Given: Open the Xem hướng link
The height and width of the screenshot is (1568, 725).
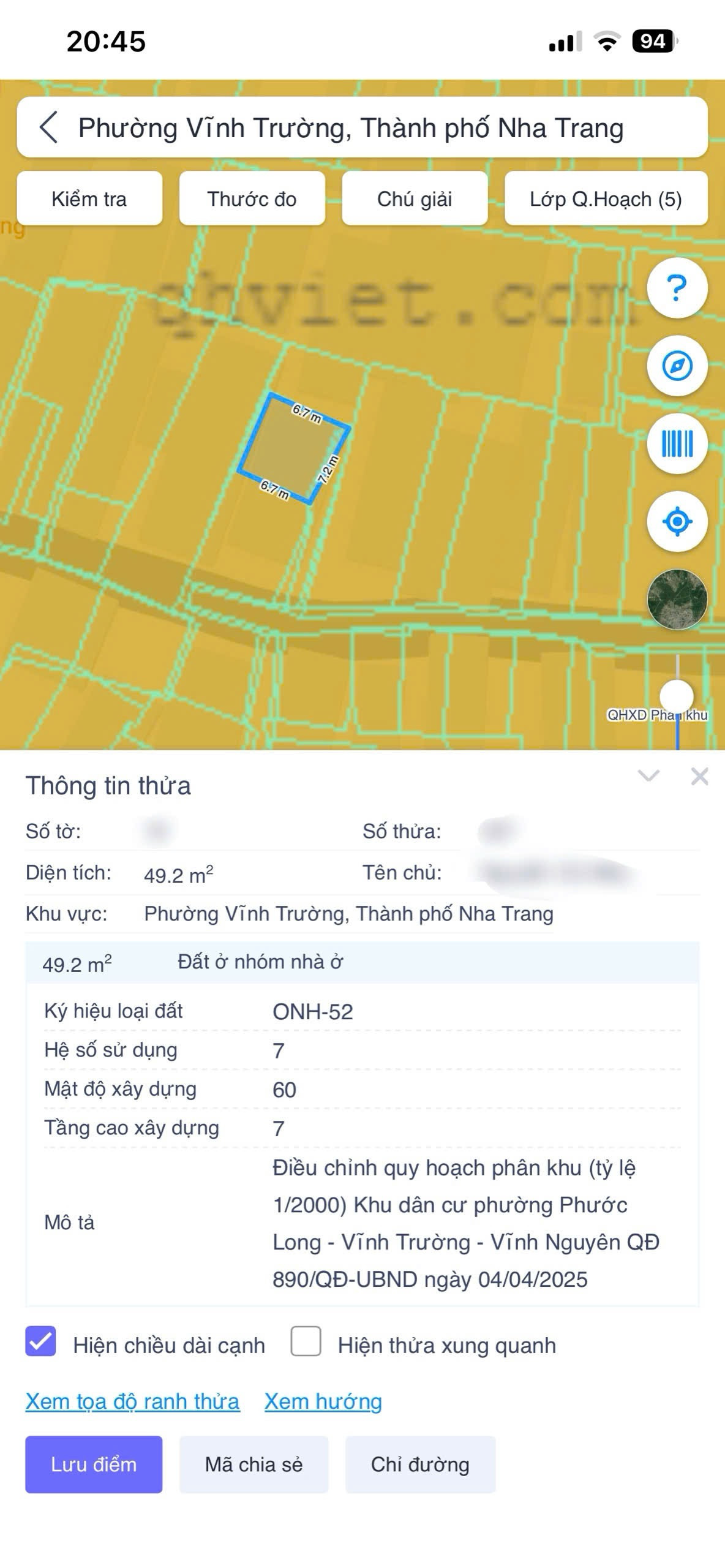Looking at the screenshot, I should (x=323, y=1401).
